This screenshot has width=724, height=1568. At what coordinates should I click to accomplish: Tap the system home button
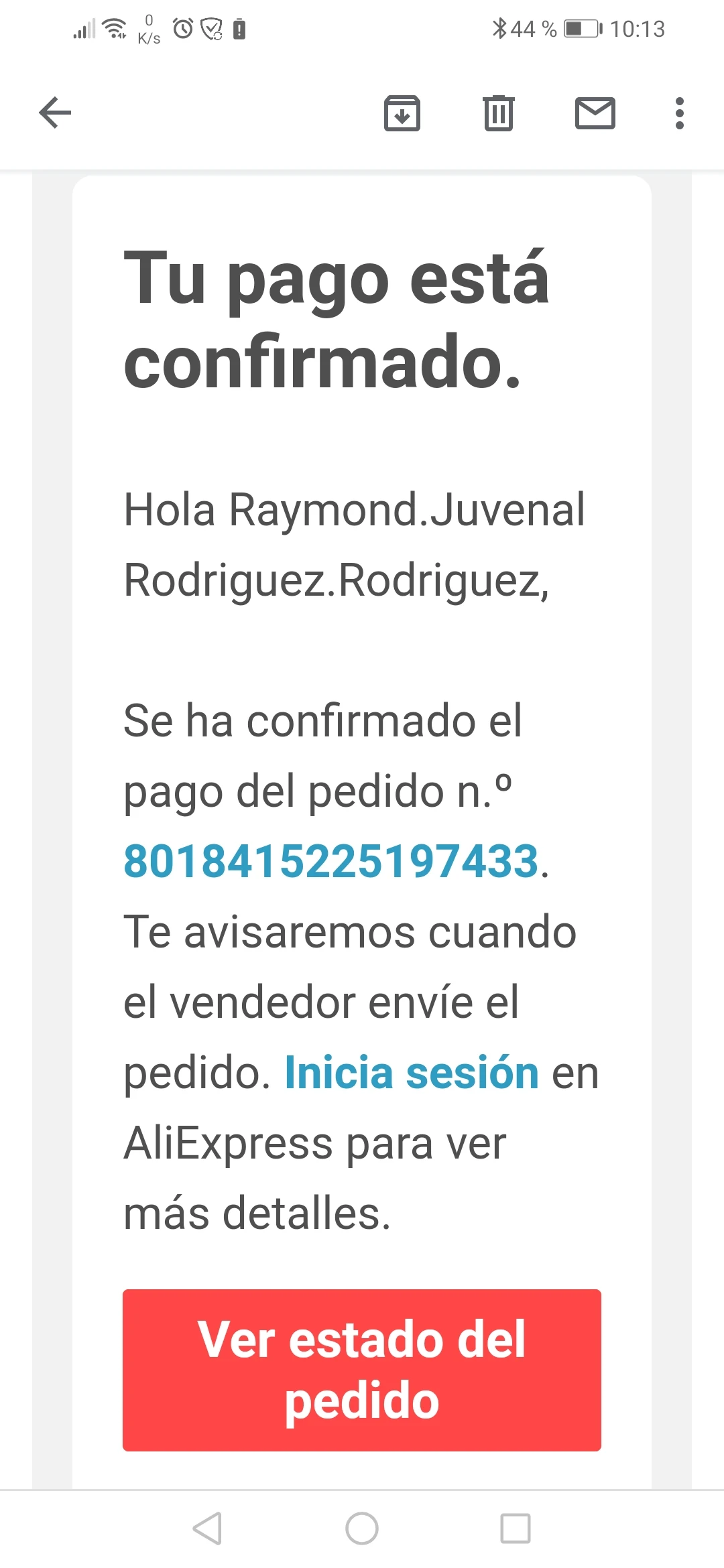[362, 1528]
